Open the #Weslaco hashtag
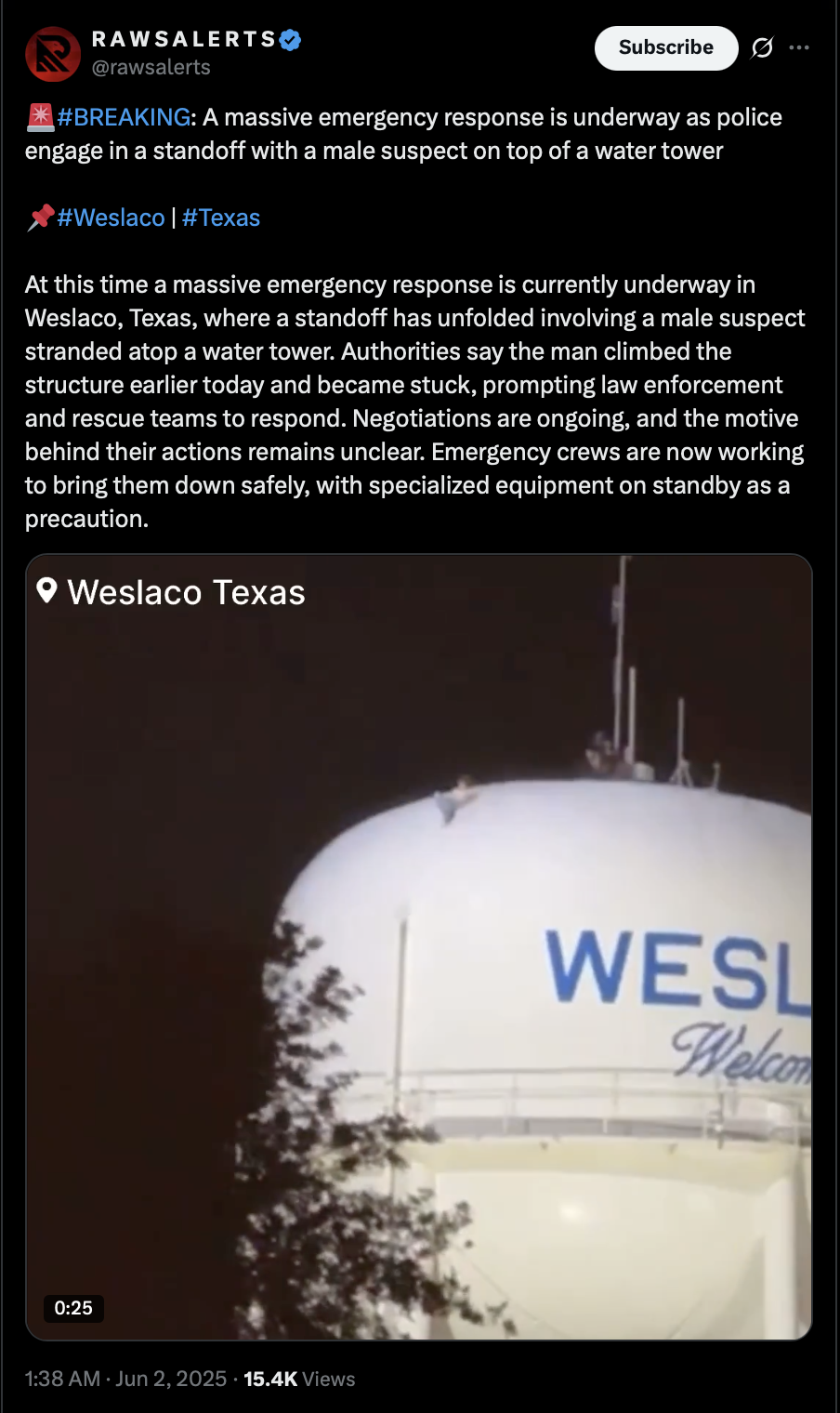The width and height of the screenshot is (840, 1413). point(111,218)
